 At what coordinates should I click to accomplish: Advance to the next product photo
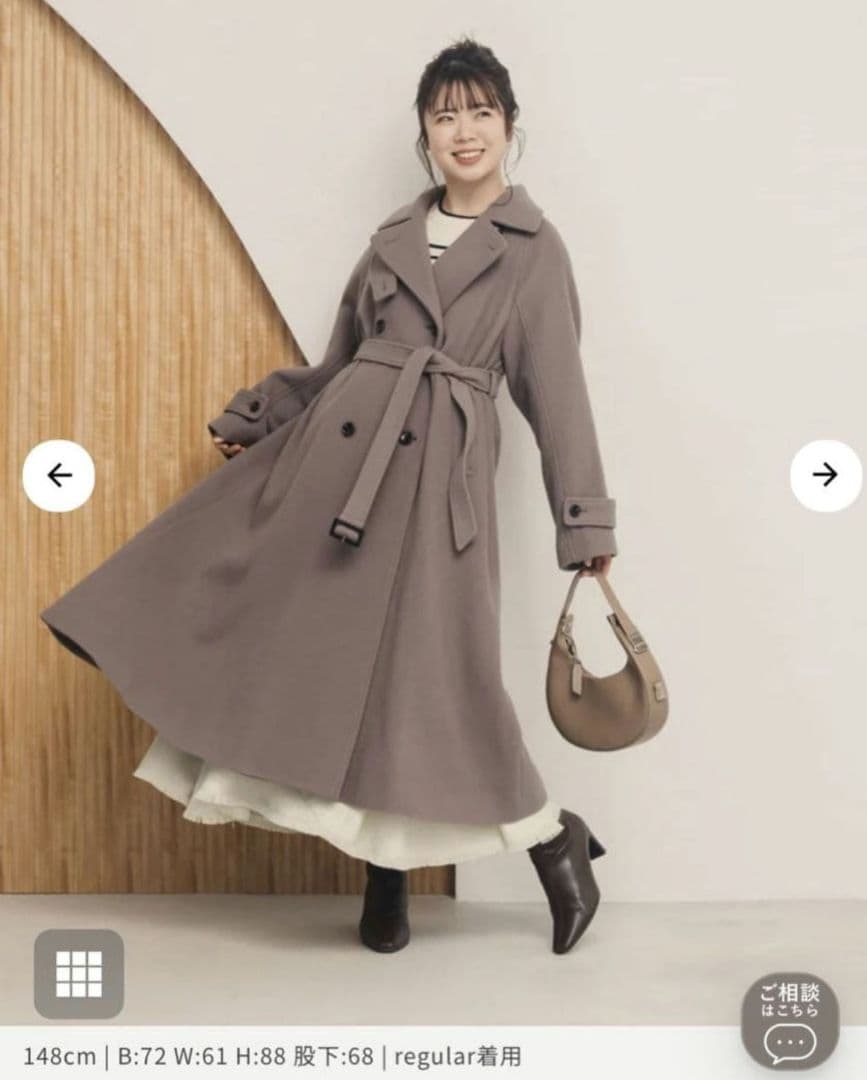(825, 476)
